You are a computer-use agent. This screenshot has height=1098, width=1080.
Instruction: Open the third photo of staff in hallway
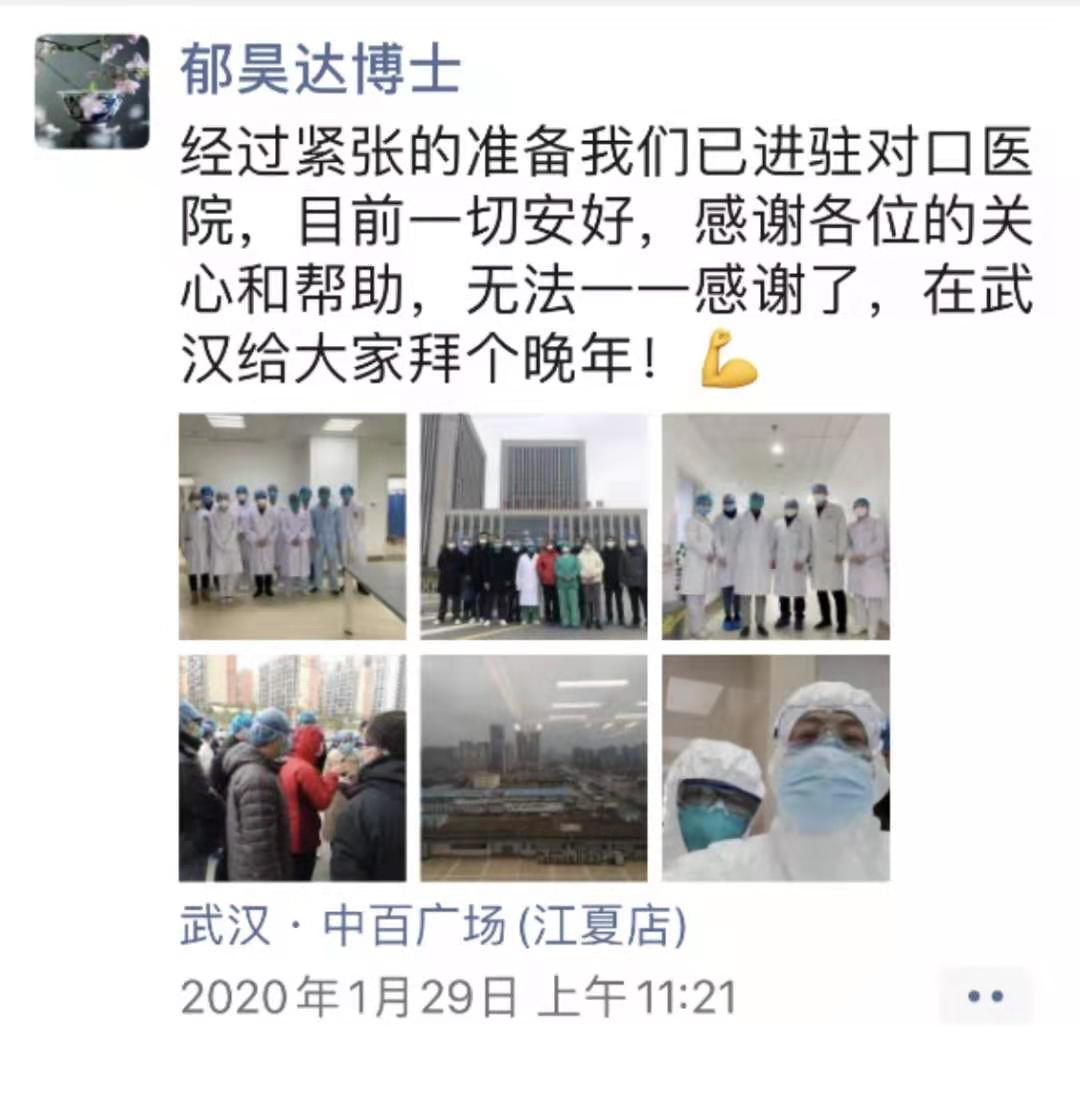775,526
